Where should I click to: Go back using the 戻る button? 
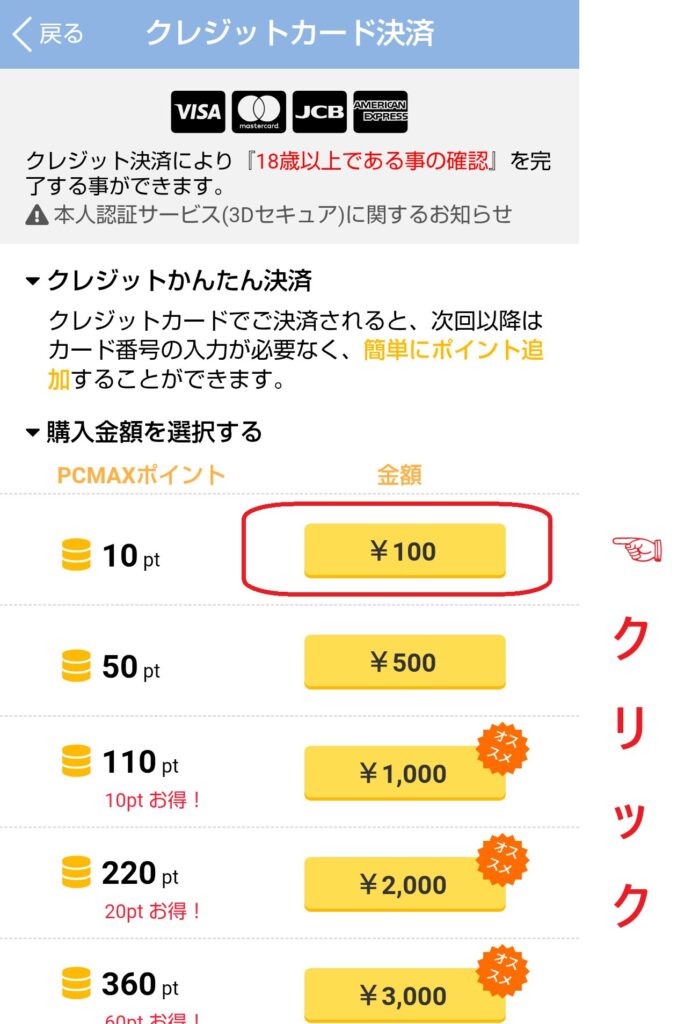pos(48,34)
